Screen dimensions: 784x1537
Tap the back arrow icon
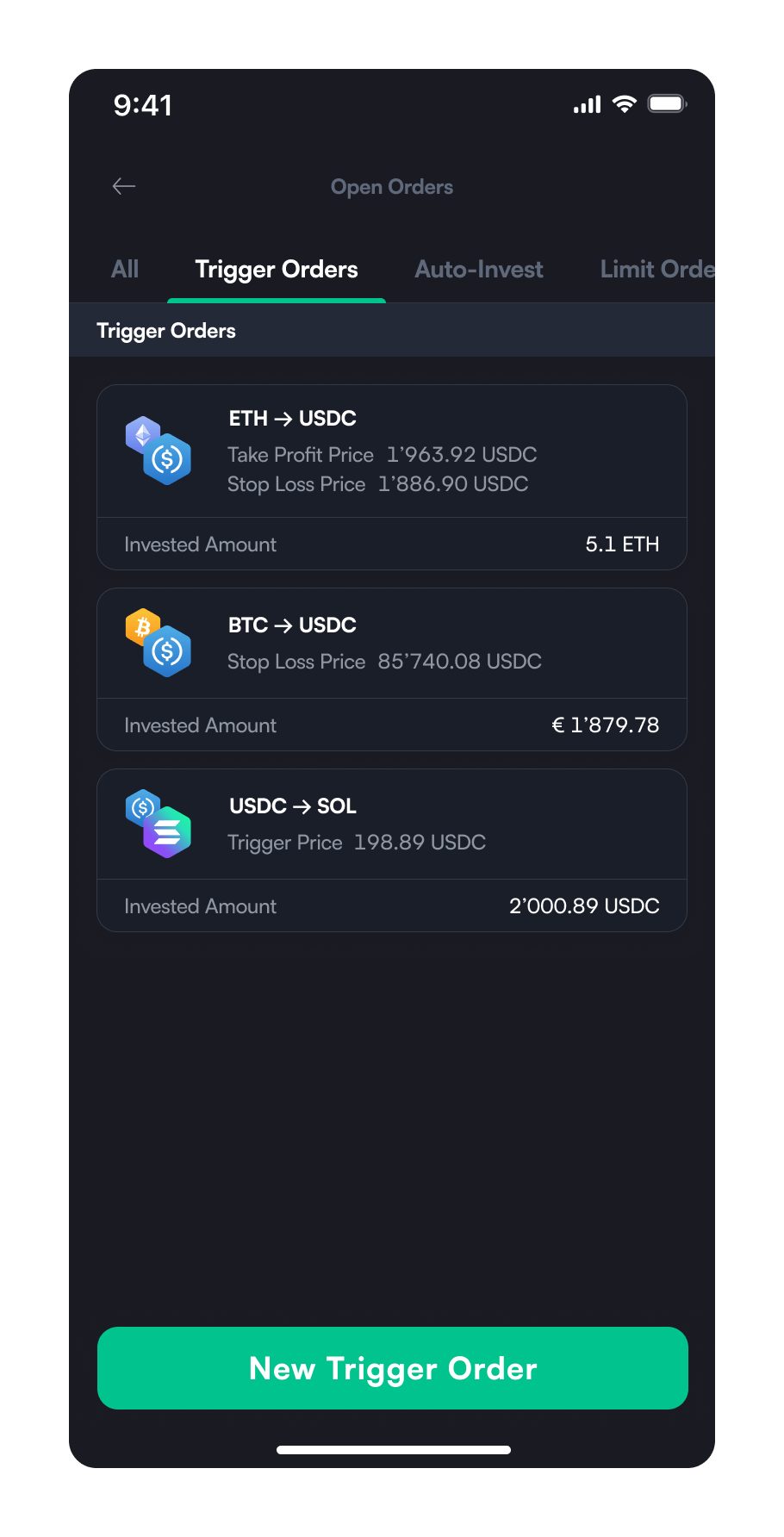(124, 186)
